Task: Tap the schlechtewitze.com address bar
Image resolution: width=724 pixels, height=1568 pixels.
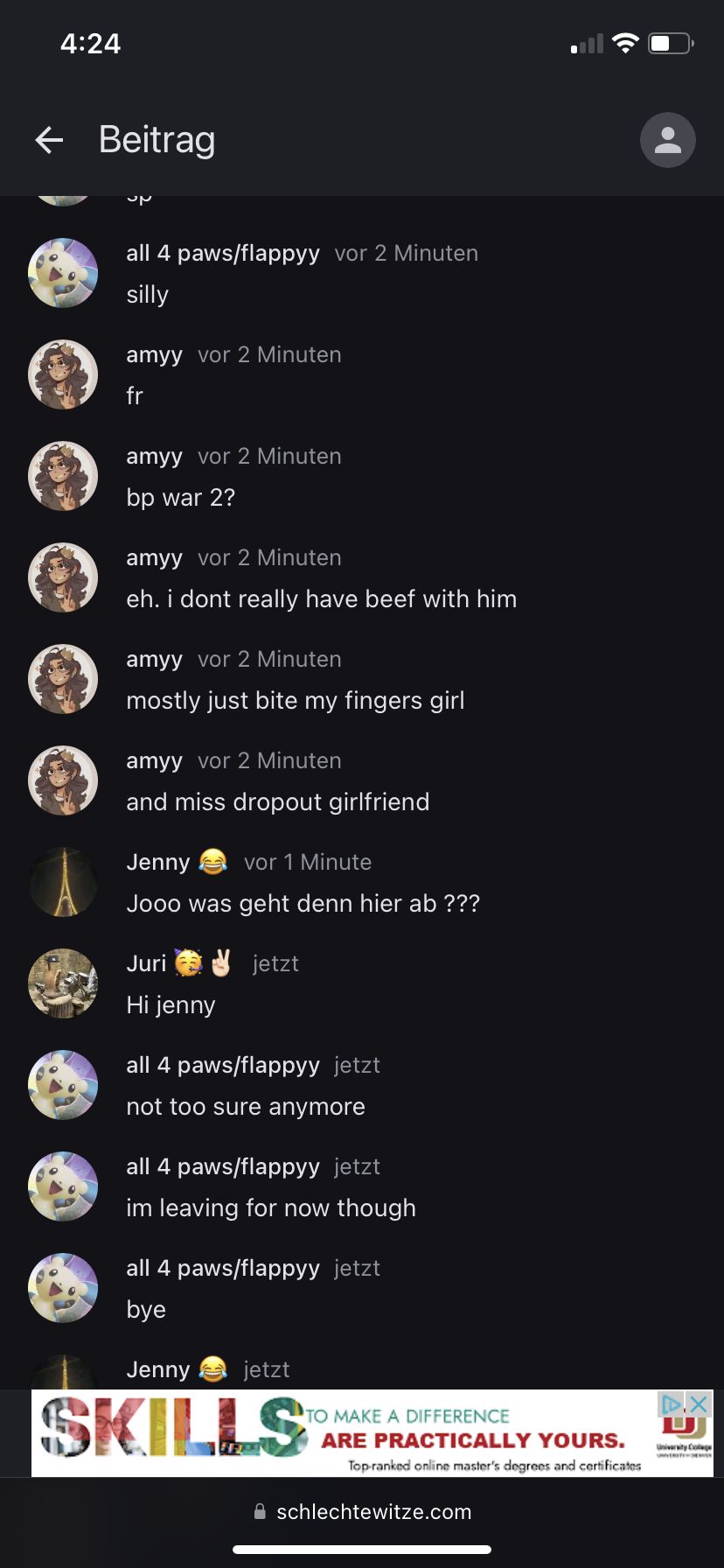Action: pyautogui.click(x=362, y=1511)
